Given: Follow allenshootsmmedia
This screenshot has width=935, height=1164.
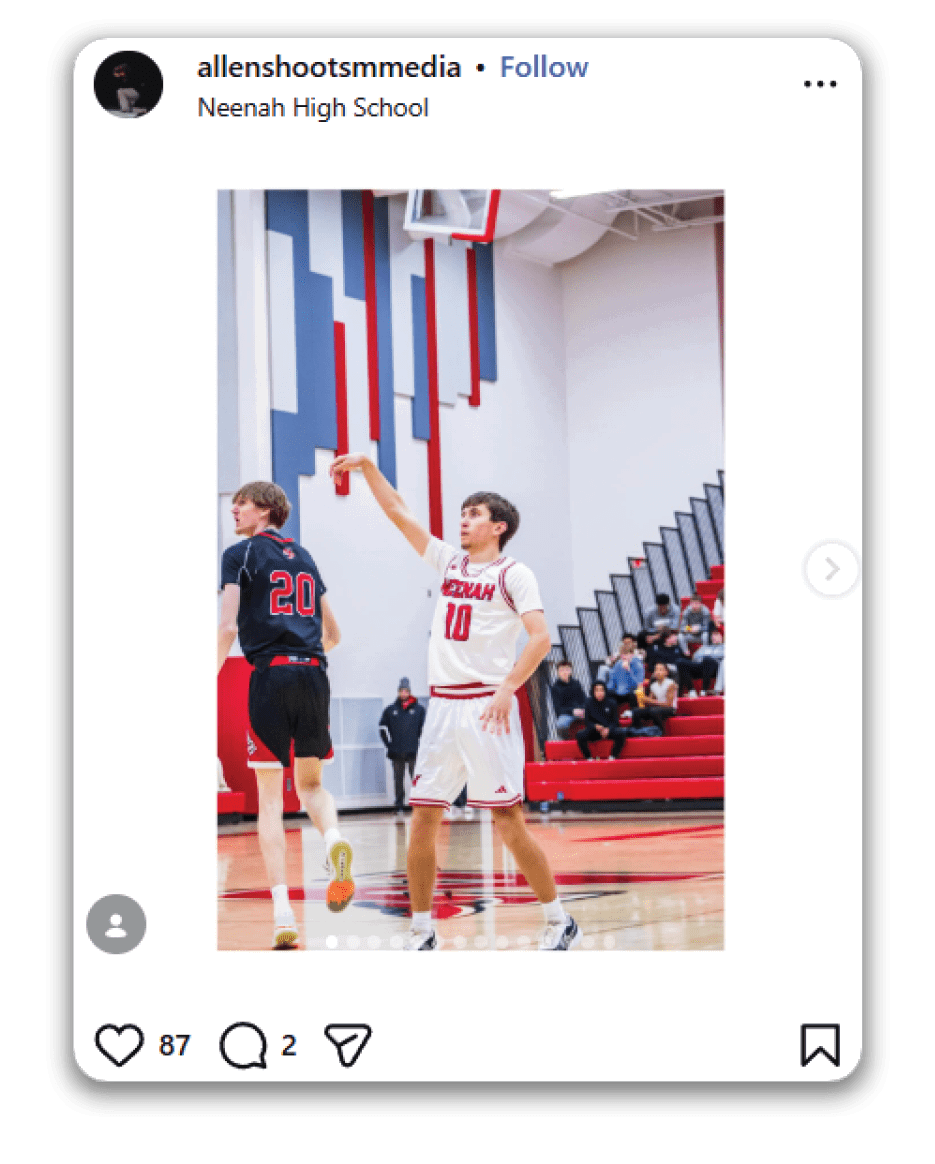Looking at the screenshot, I should coord(544,68).
